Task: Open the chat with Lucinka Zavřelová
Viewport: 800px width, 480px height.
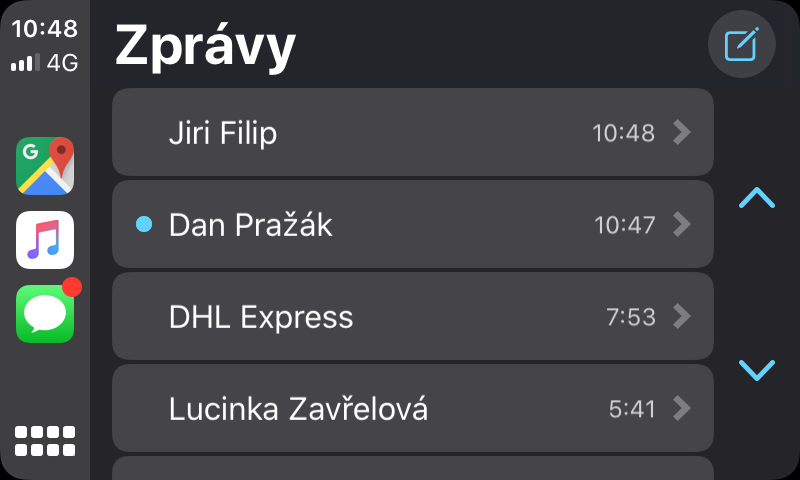Action: click(x=412, y=408)
